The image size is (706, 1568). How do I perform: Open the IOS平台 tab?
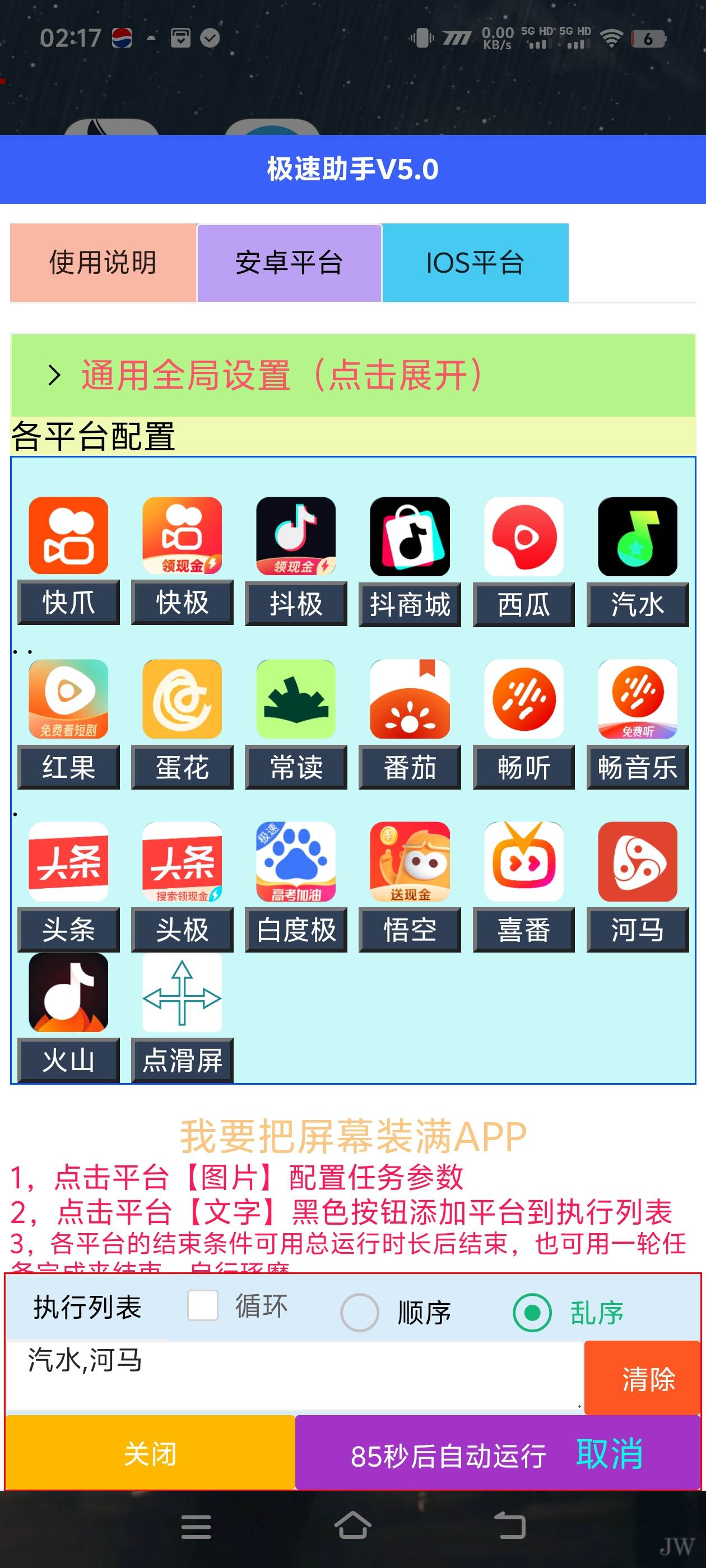[475, 263]
